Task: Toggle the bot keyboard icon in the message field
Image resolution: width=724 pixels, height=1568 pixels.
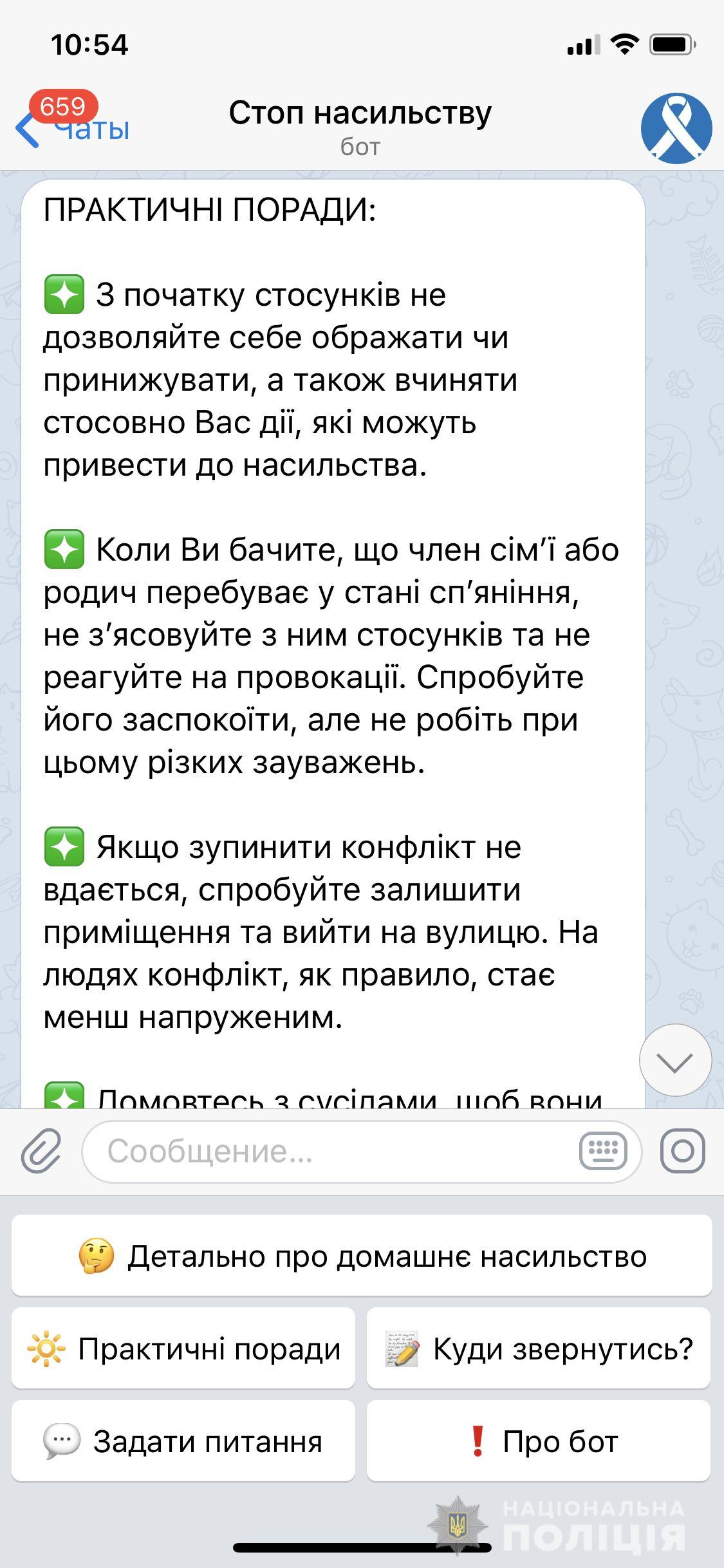Action: [602, 1151]
